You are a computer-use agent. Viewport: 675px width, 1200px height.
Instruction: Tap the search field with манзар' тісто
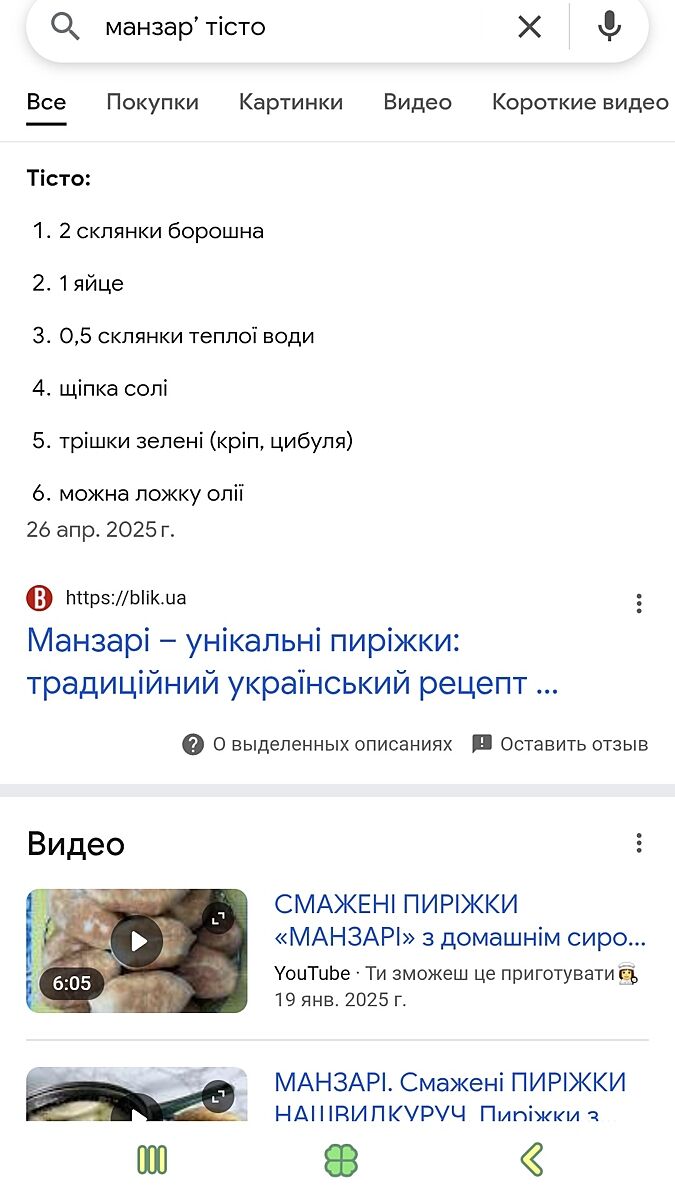click(x=290, y=27)
